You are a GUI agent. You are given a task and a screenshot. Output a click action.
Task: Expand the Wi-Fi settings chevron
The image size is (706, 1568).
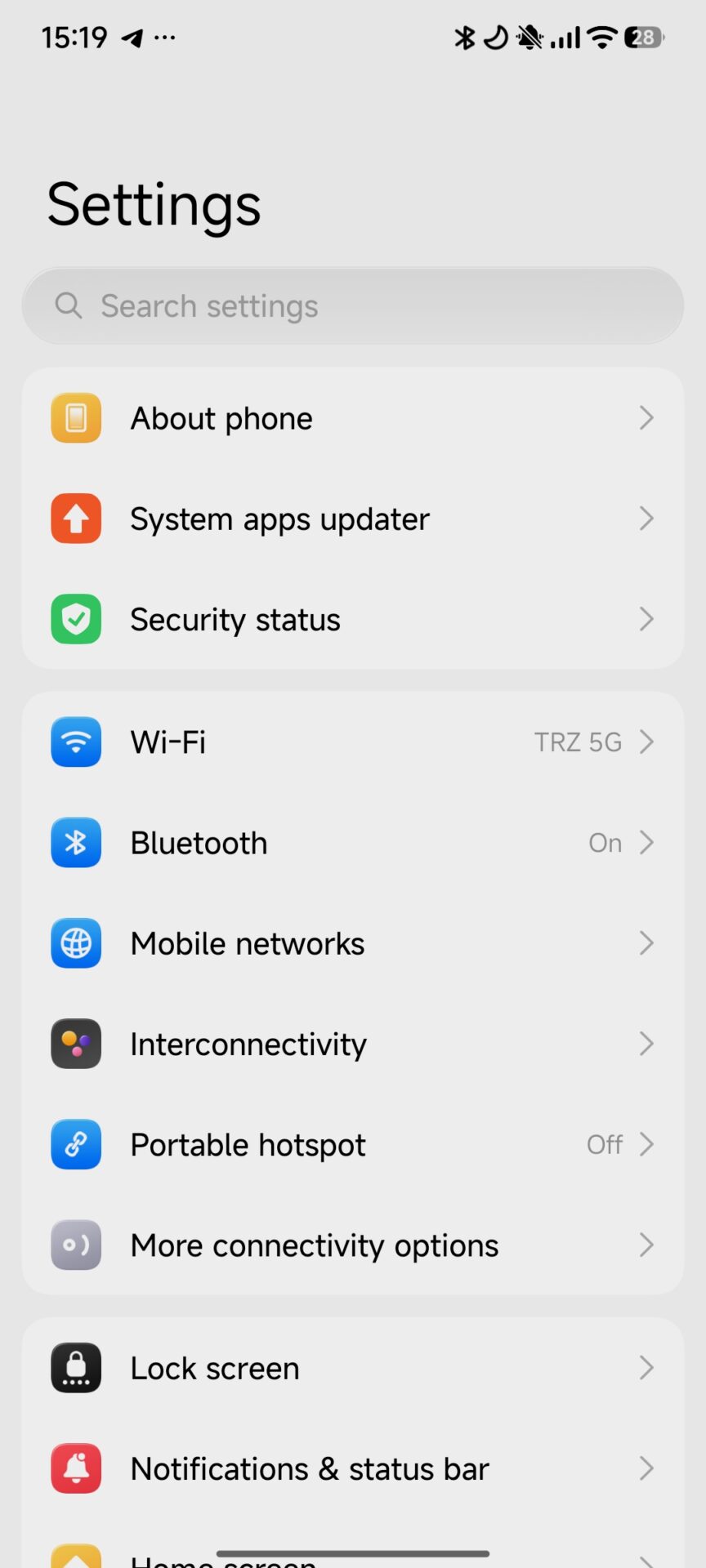click(646, 742)
